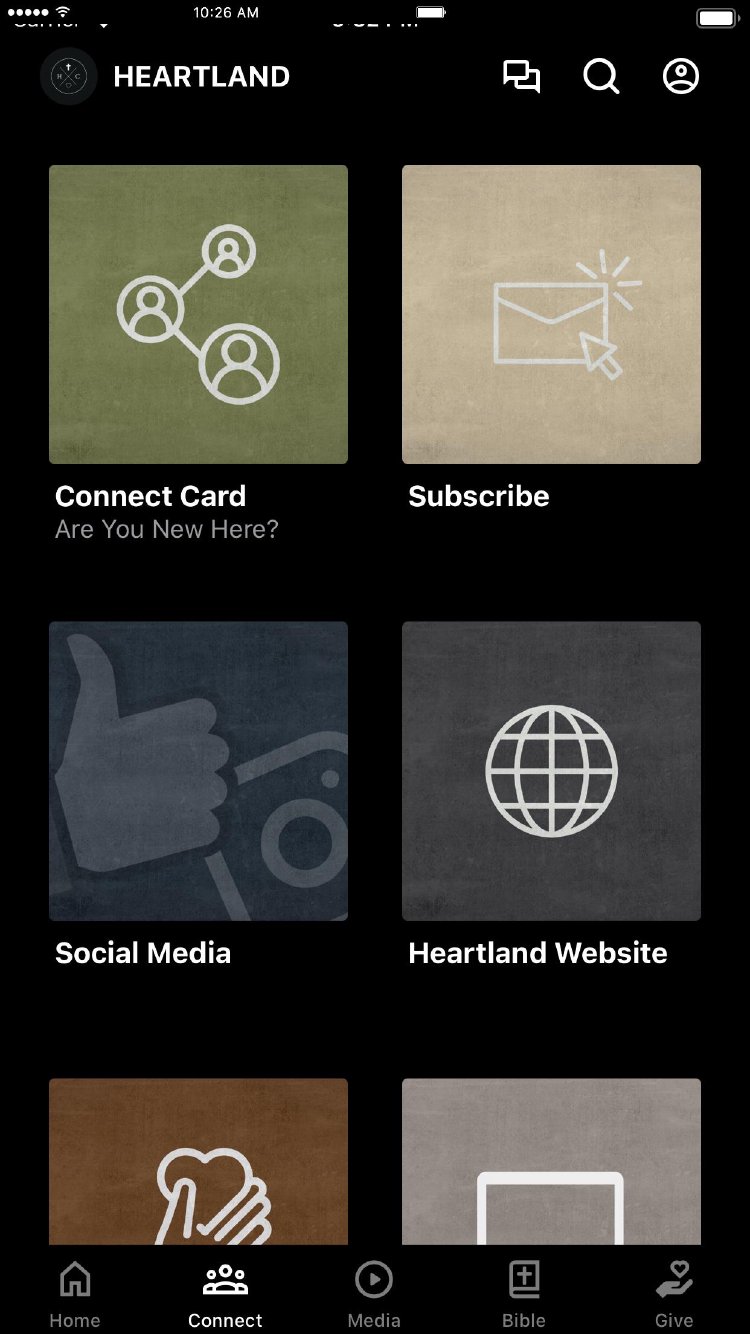
Task: Open the messages chat icon
Action: [521, 77]
